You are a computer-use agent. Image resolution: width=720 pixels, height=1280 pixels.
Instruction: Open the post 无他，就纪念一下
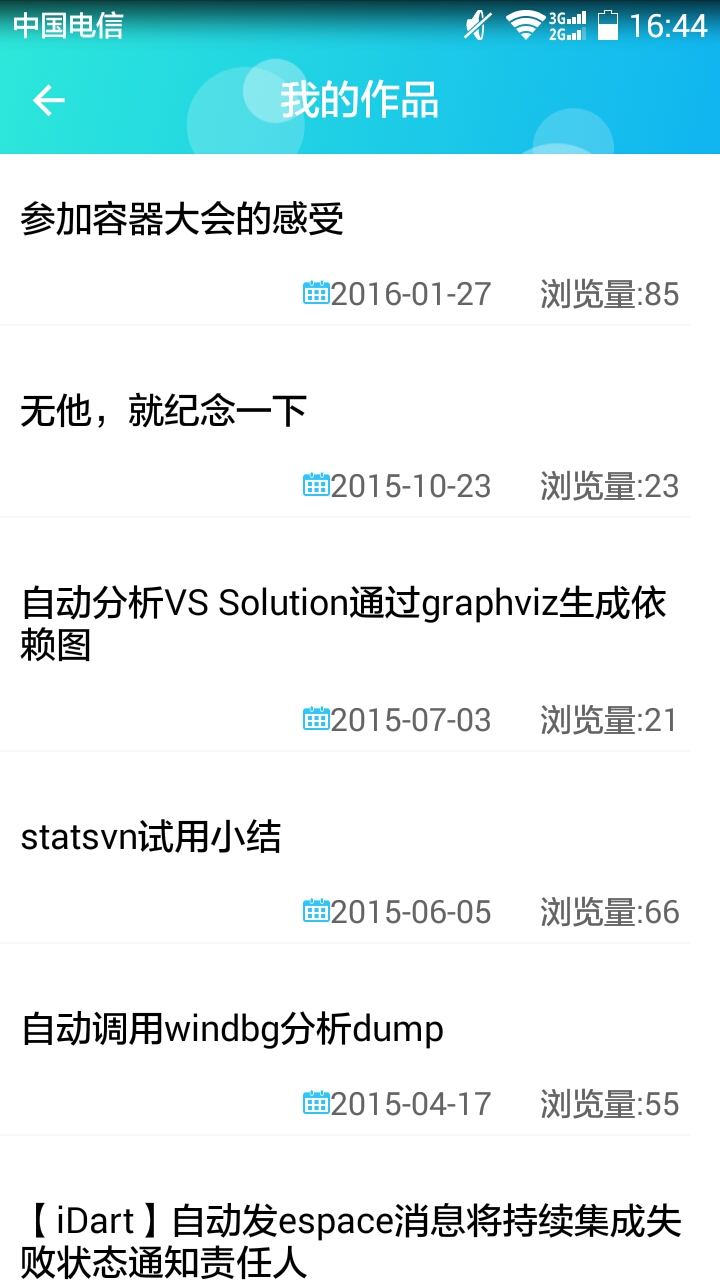pyautogui.click(x=164, y=411)
